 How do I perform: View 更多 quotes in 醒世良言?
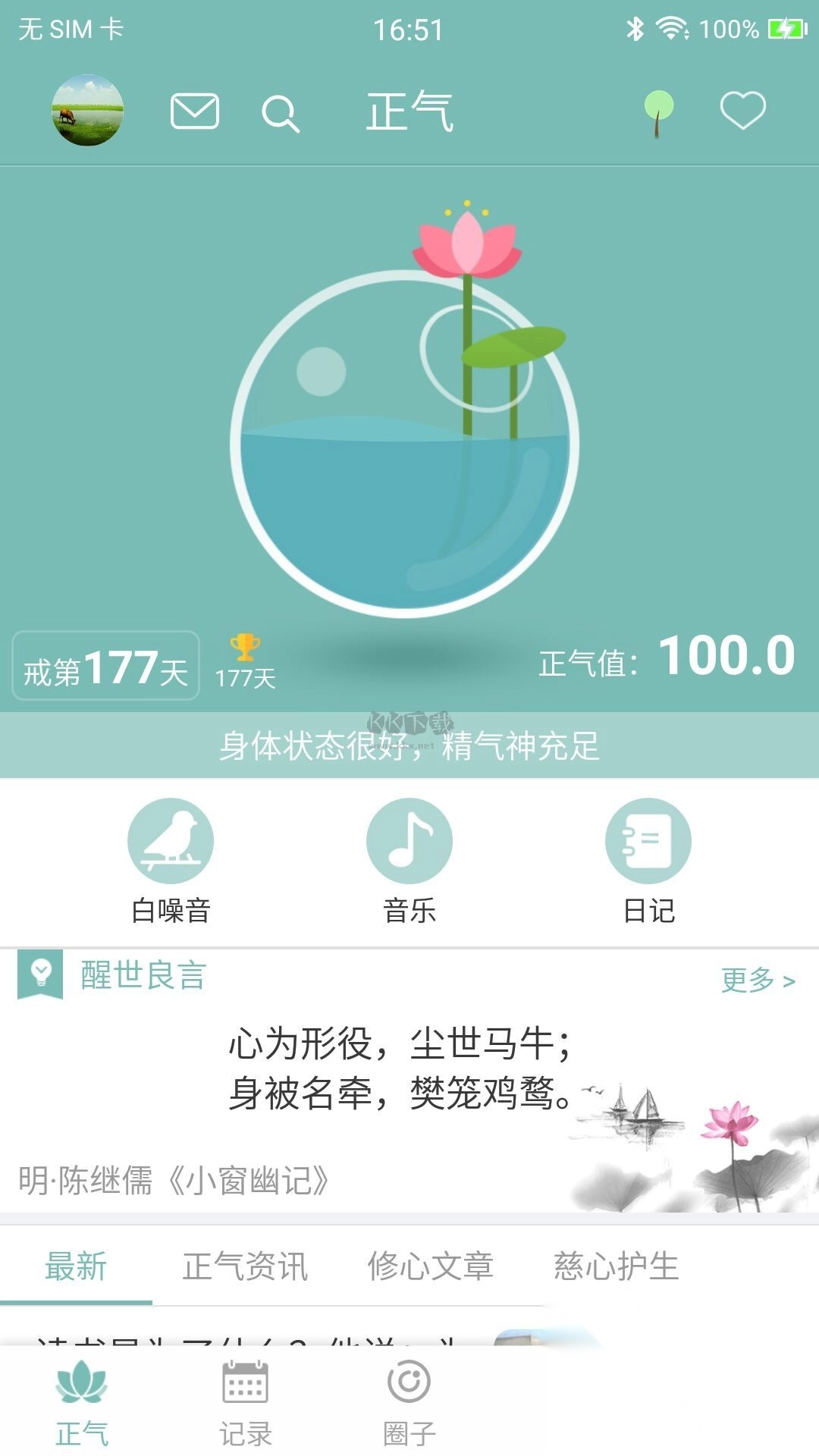click(757, 981)
